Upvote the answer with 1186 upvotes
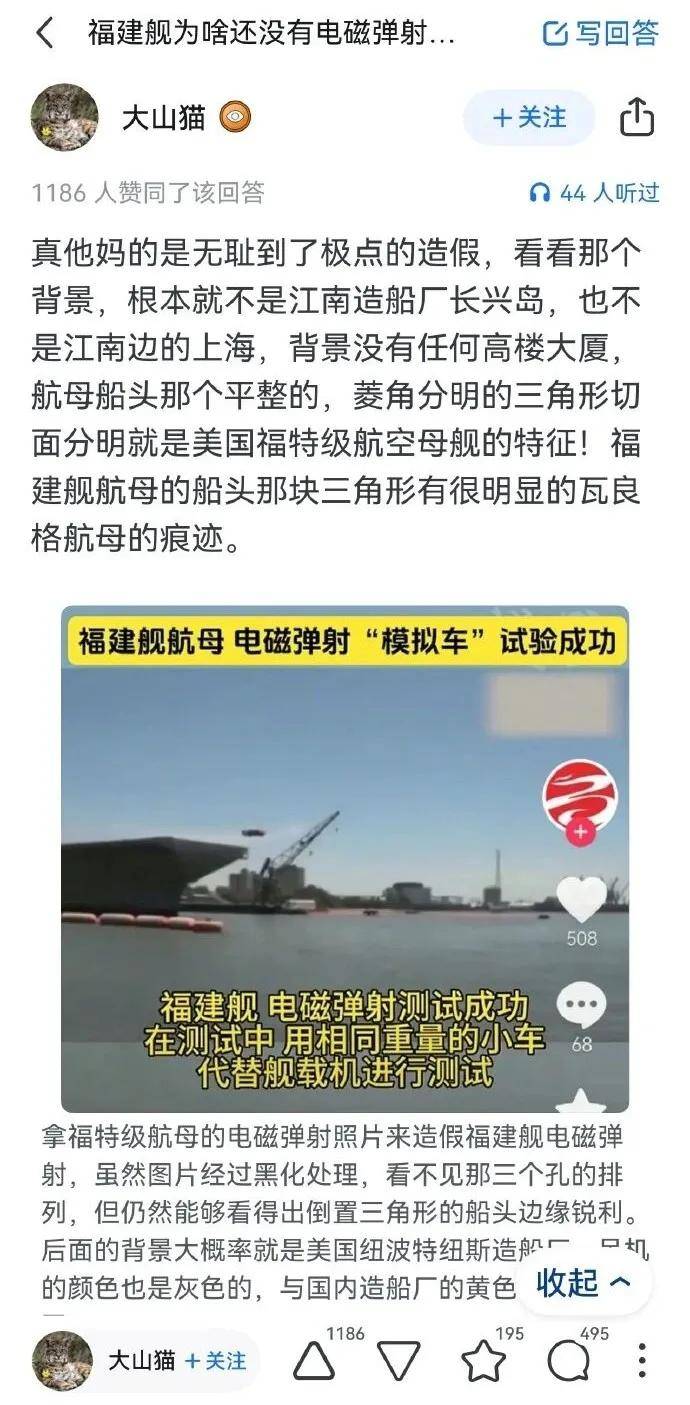The width and height of the screenshot is (690, 1405). 313,1361
